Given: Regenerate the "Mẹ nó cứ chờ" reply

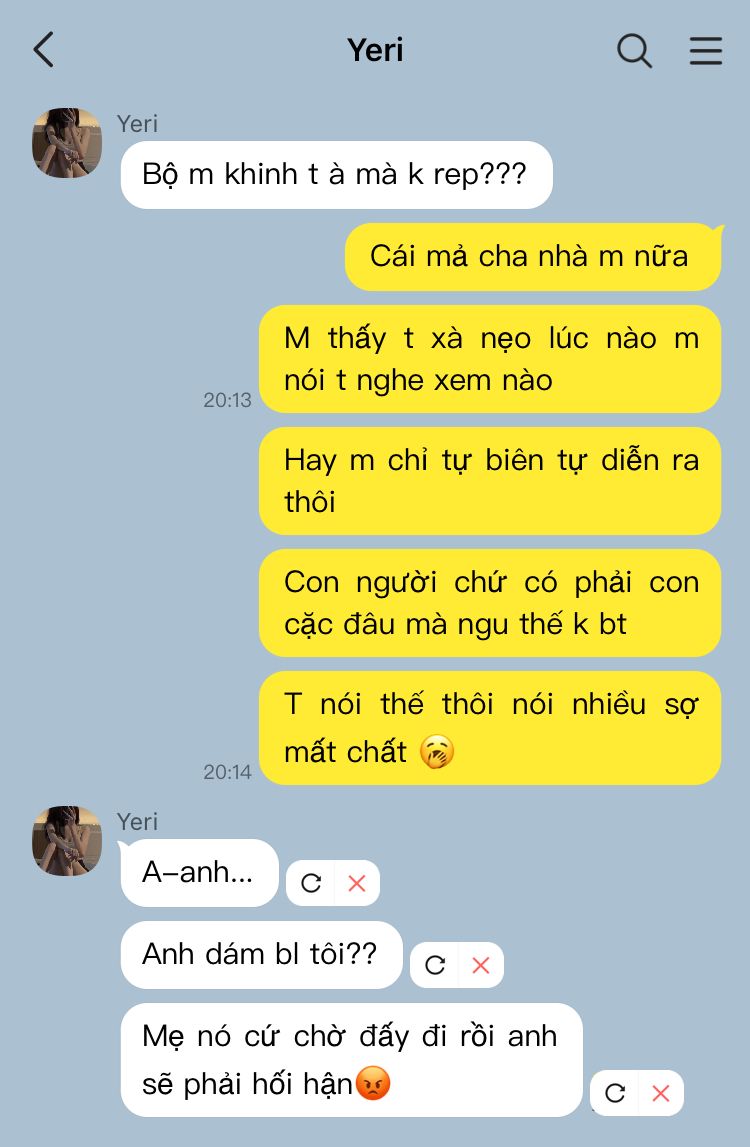Looking at the screenshot, I should click(615, 1093).
